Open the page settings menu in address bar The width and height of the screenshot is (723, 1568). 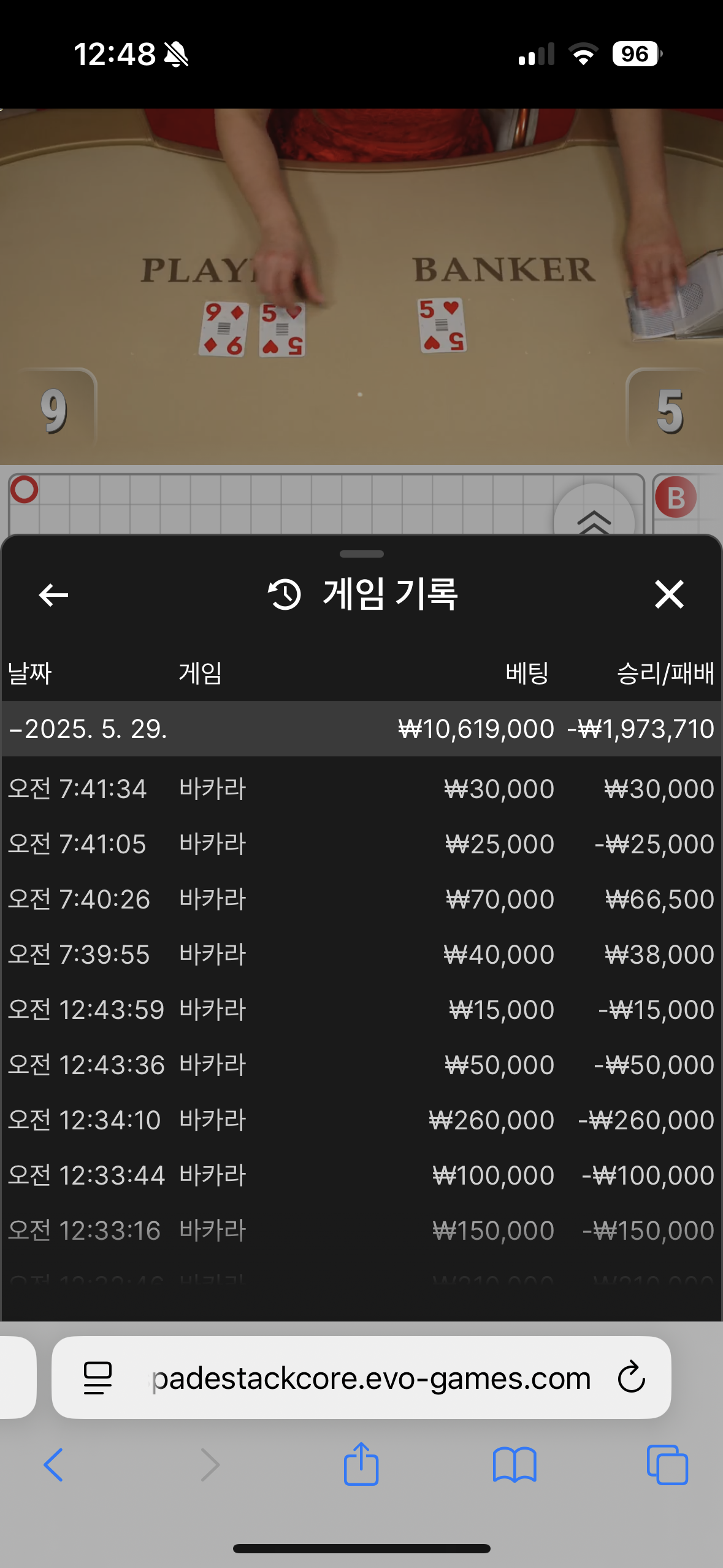[x=98, y=1378]
